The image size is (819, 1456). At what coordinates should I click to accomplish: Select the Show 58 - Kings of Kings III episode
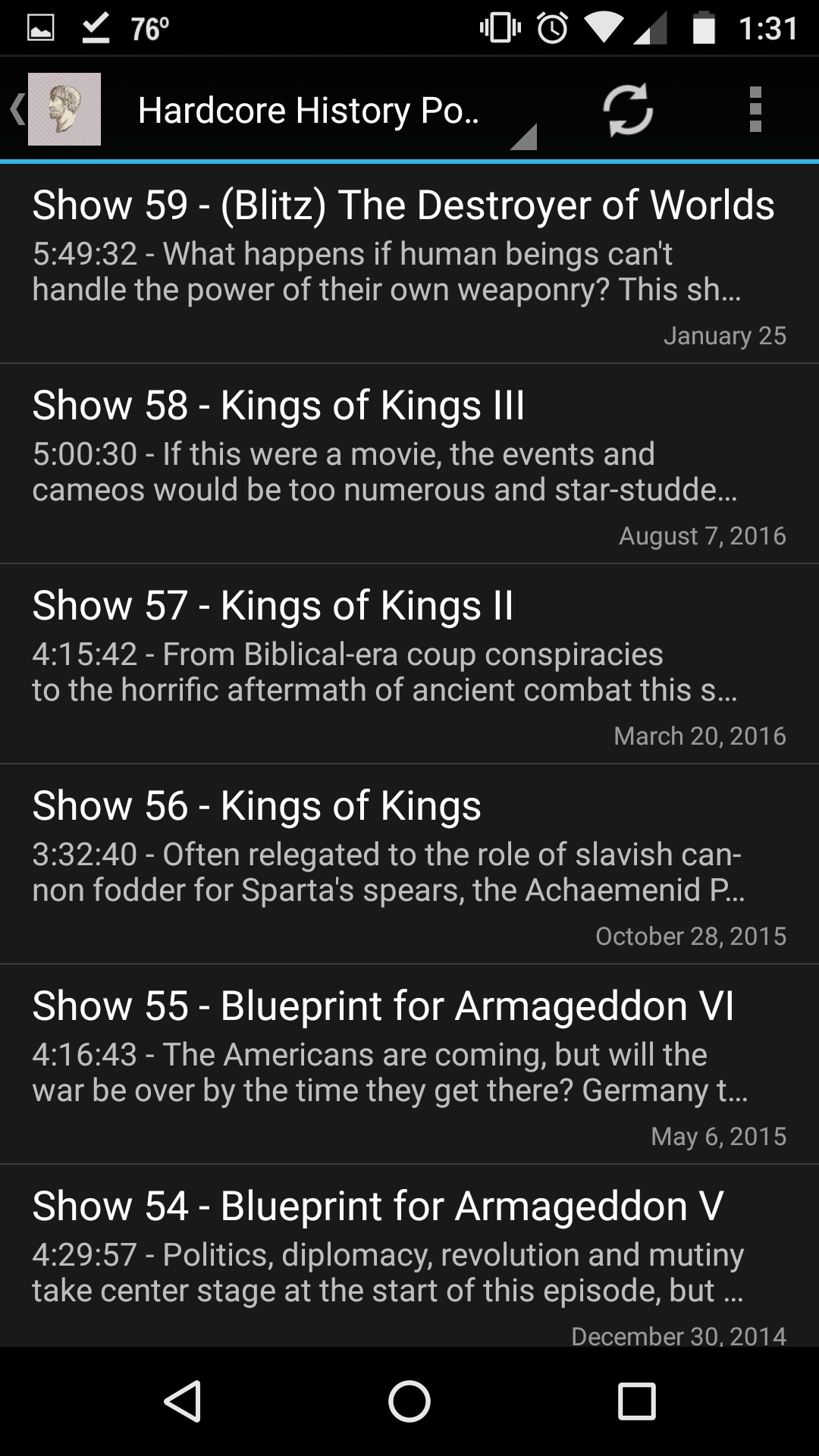409,464
